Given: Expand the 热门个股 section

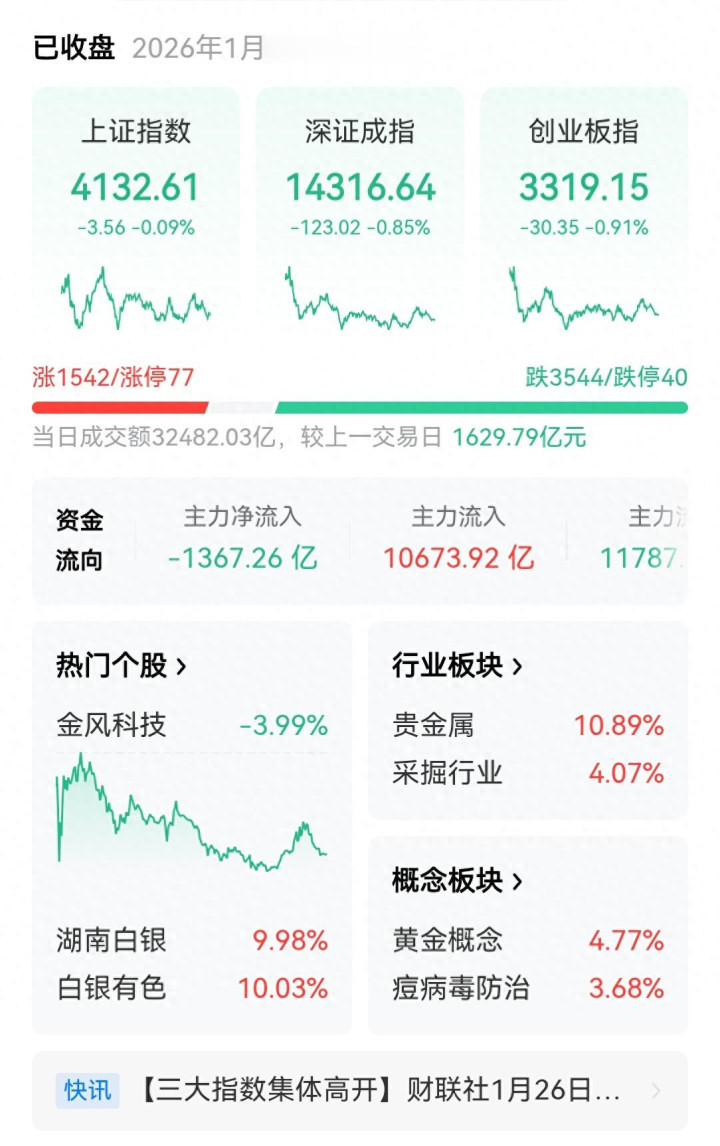Looking at the screenshot, I should coord(121,666).
